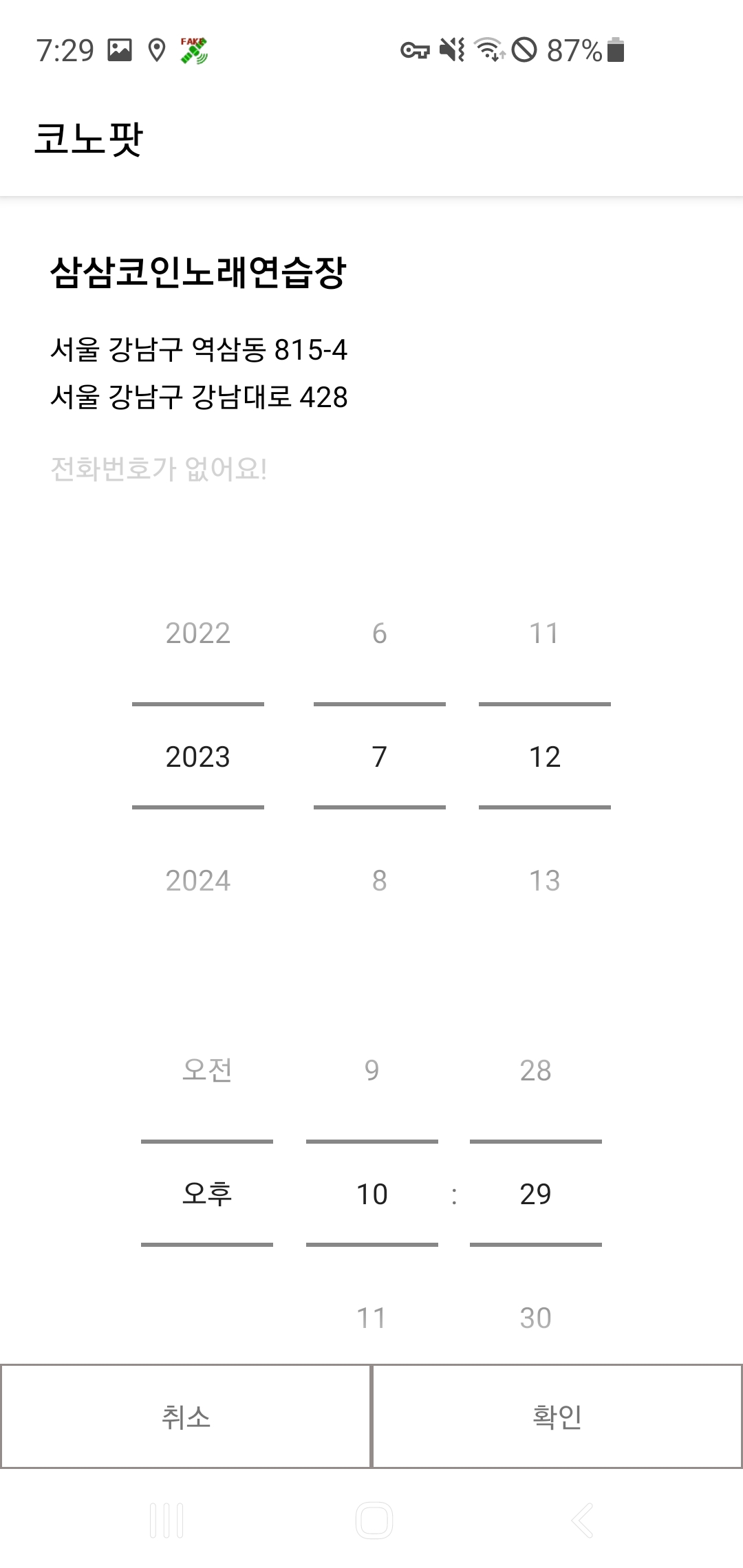The width and height of the screenshot is (743, 1568).
Task: Confirm the selection with 확인
Action: point(557,1417)
